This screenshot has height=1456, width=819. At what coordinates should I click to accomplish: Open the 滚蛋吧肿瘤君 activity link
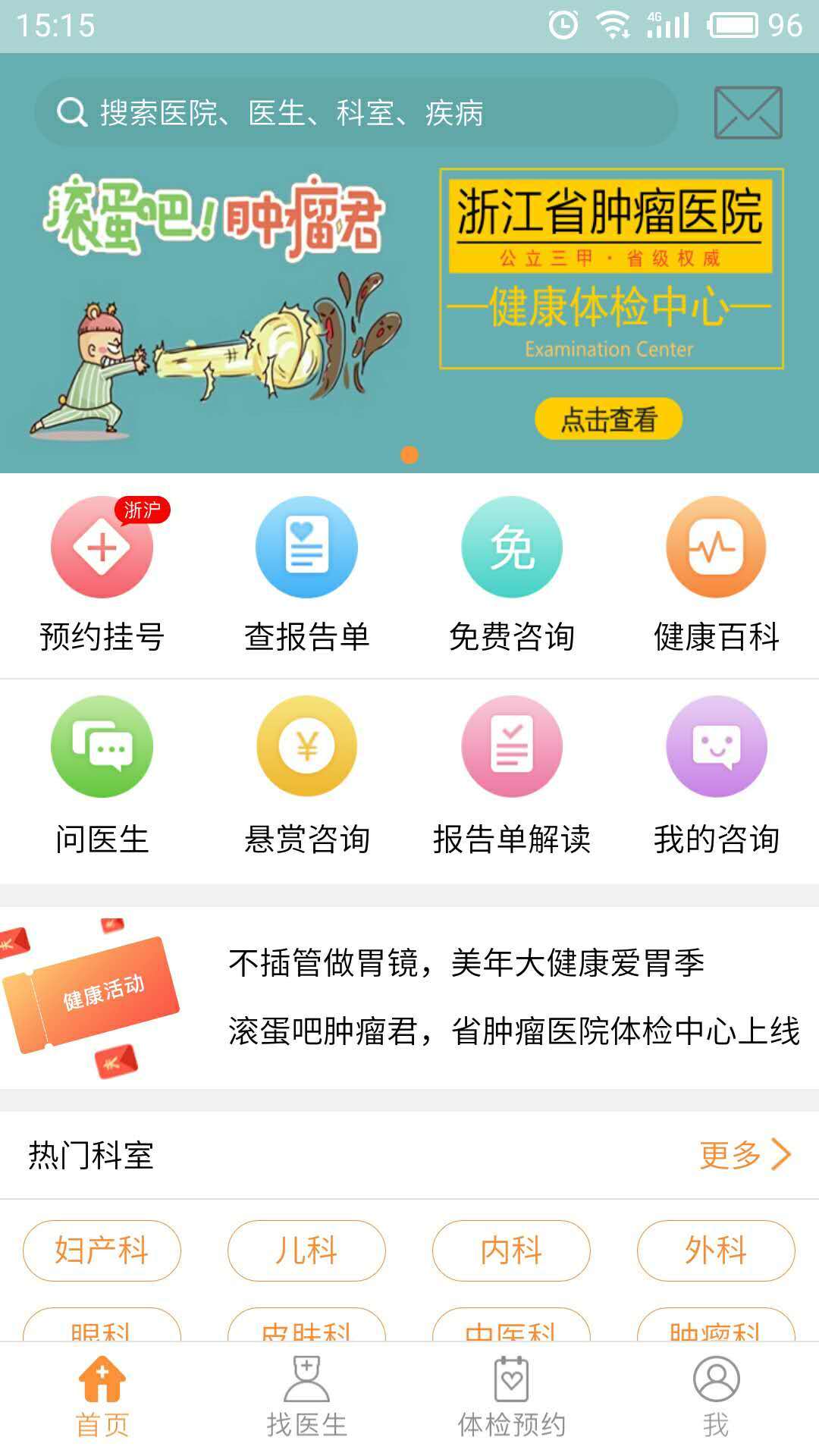513,1031
